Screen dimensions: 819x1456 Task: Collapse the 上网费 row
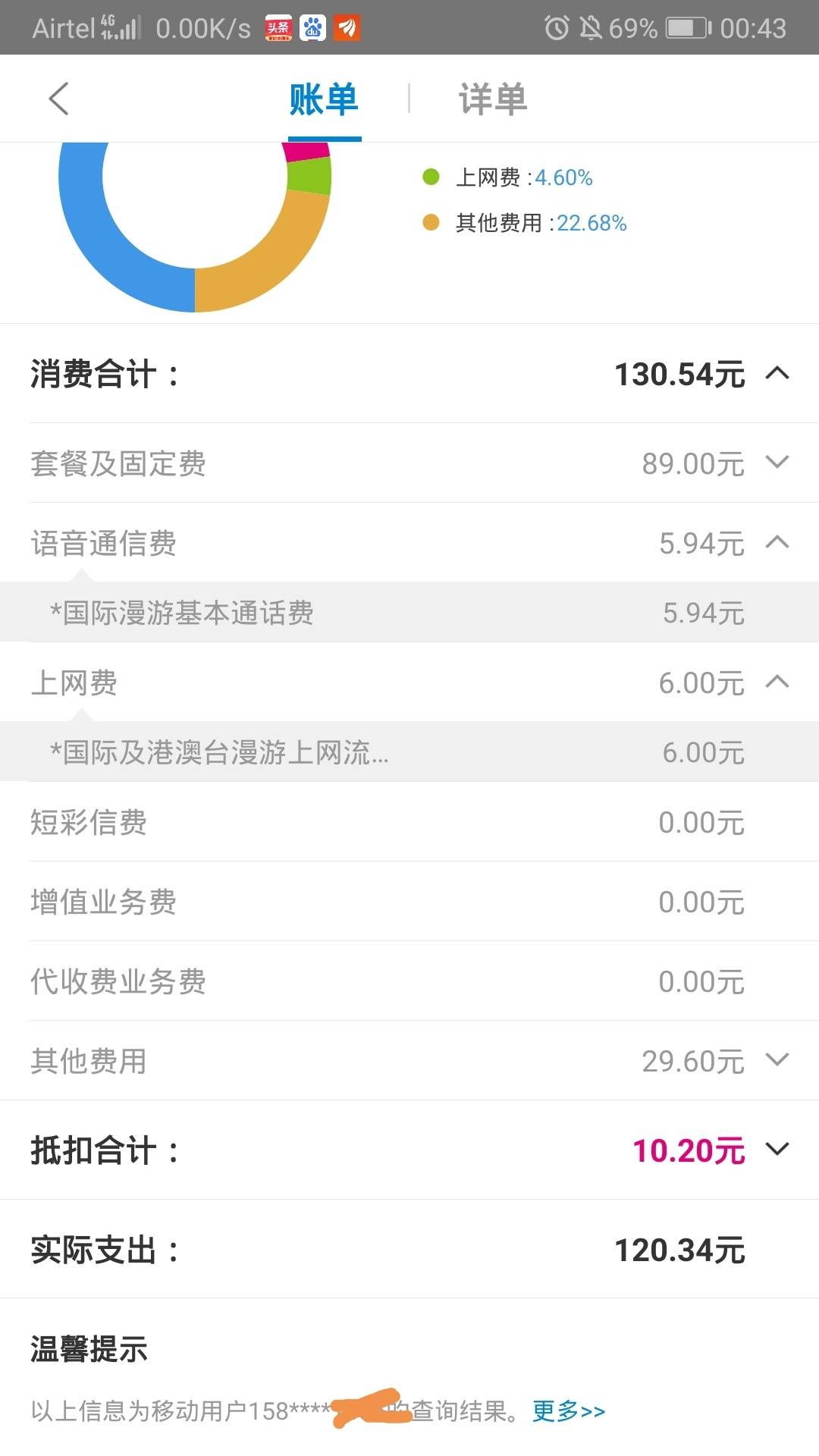777,682
